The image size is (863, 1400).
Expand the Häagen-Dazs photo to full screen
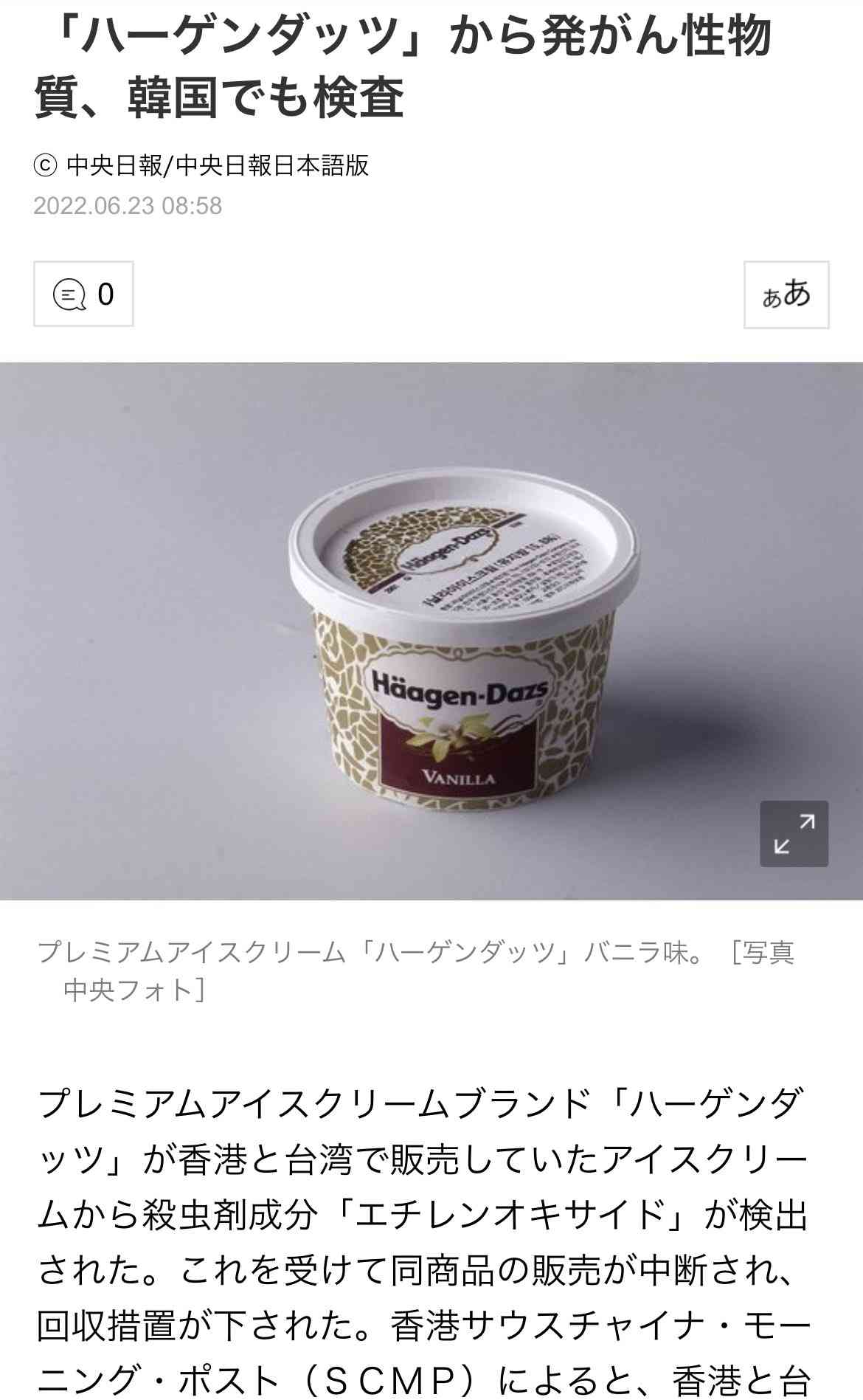794,833
